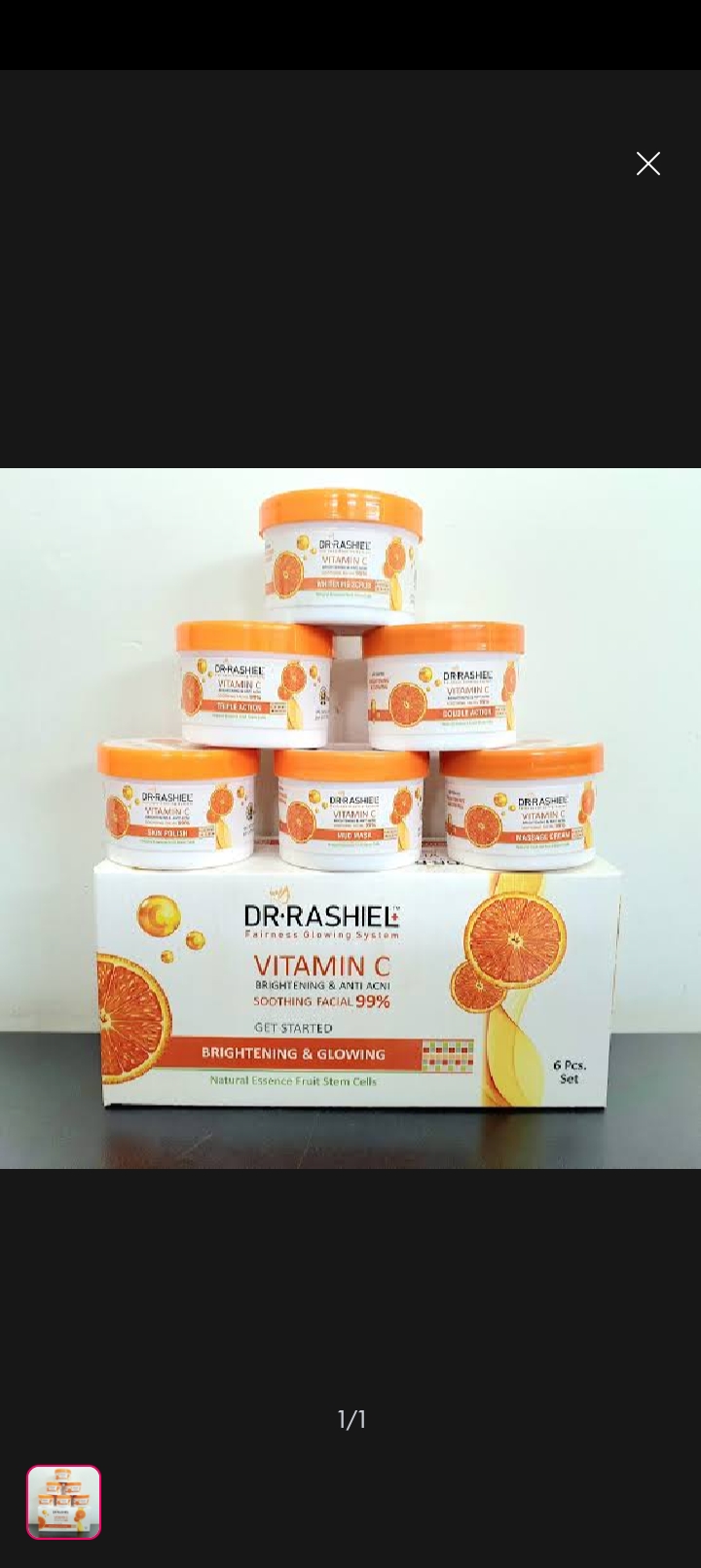701x1568 pixels.
Task: Select the product thumbnail at the bottom
Action: pos(63,1501)
